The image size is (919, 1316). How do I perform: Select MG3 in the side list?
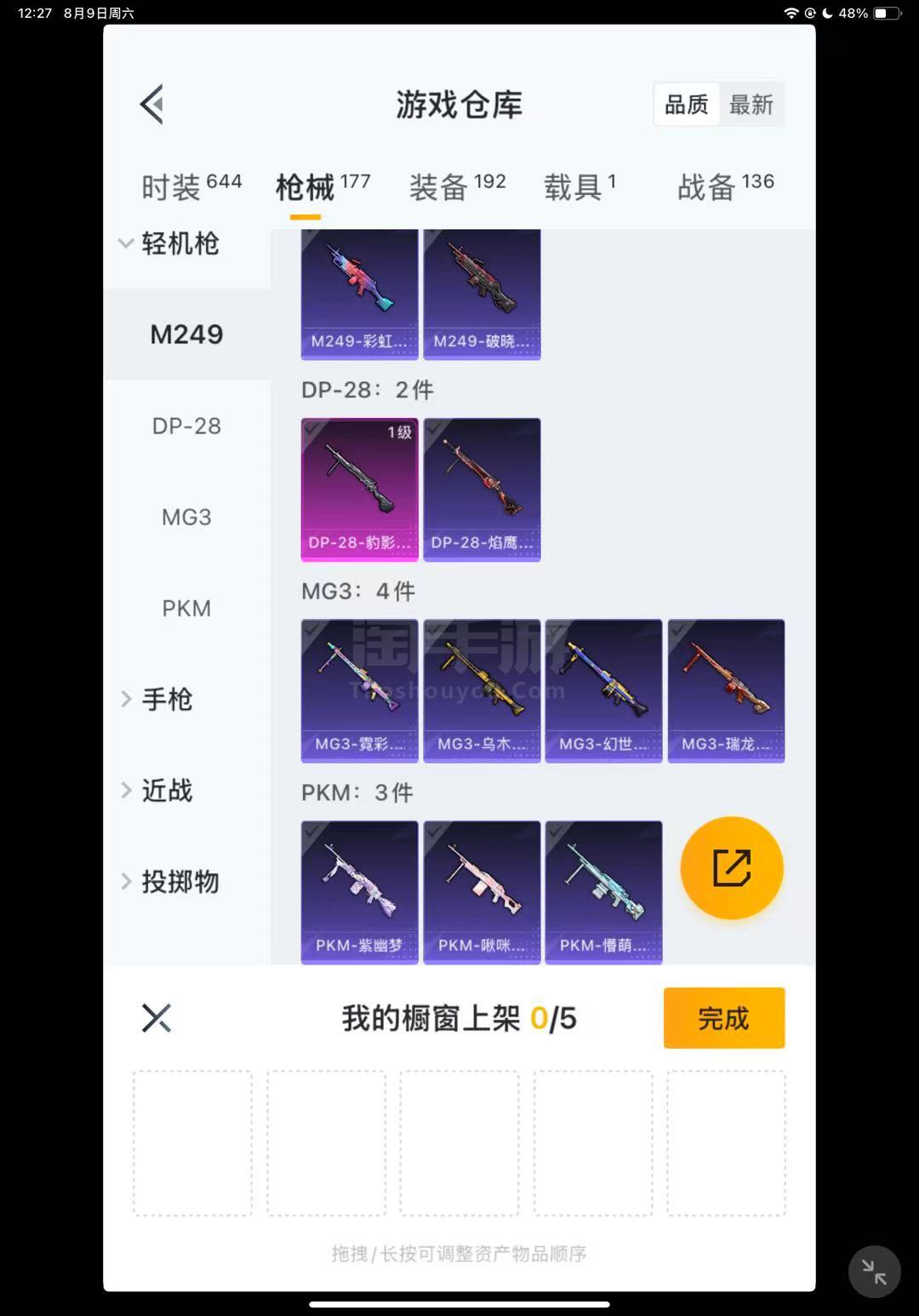[x=186, y=517]
